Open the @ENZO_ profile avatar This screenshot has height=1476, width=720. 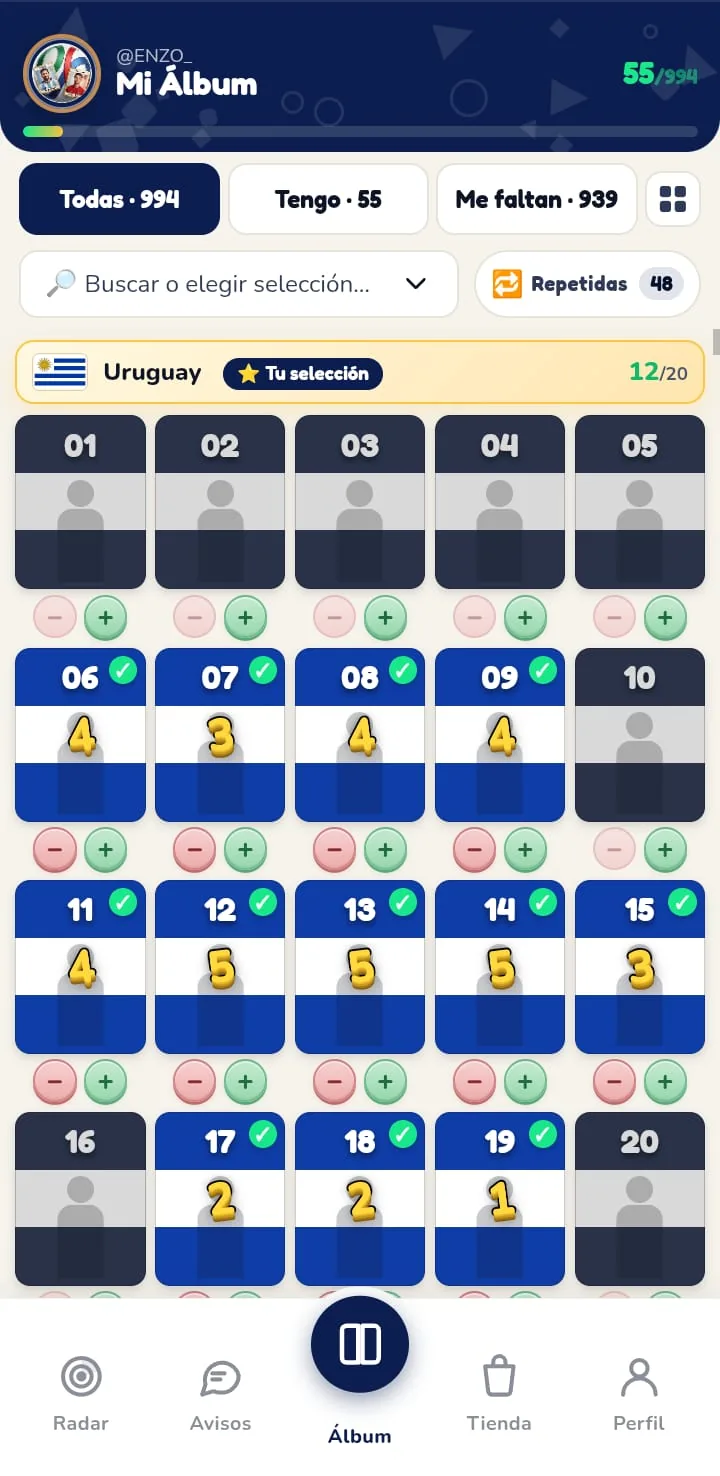pyautogui.click(x=62, y=73)
